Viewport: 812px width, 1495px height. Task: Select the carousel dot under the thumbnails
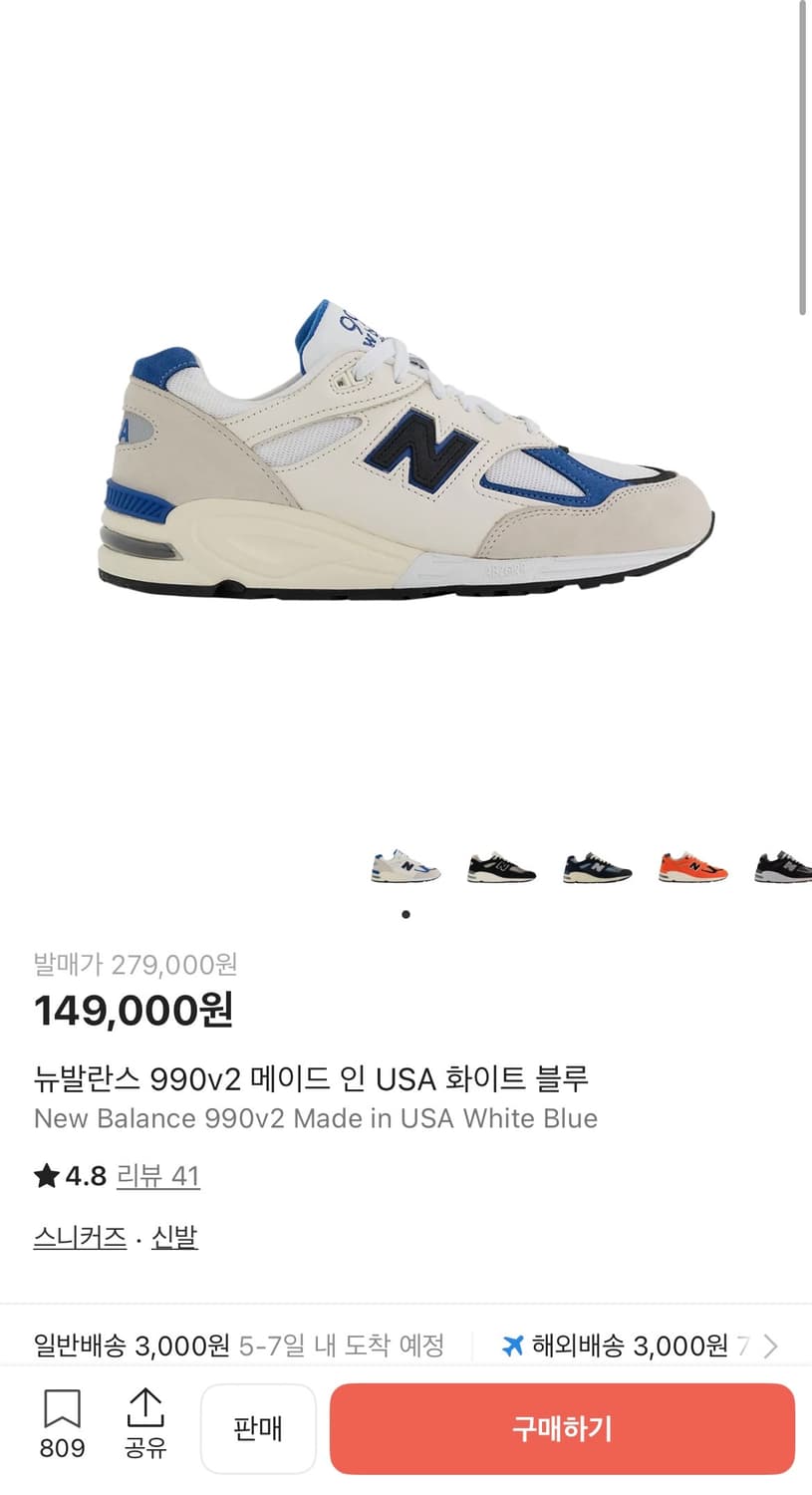[405, 912]
